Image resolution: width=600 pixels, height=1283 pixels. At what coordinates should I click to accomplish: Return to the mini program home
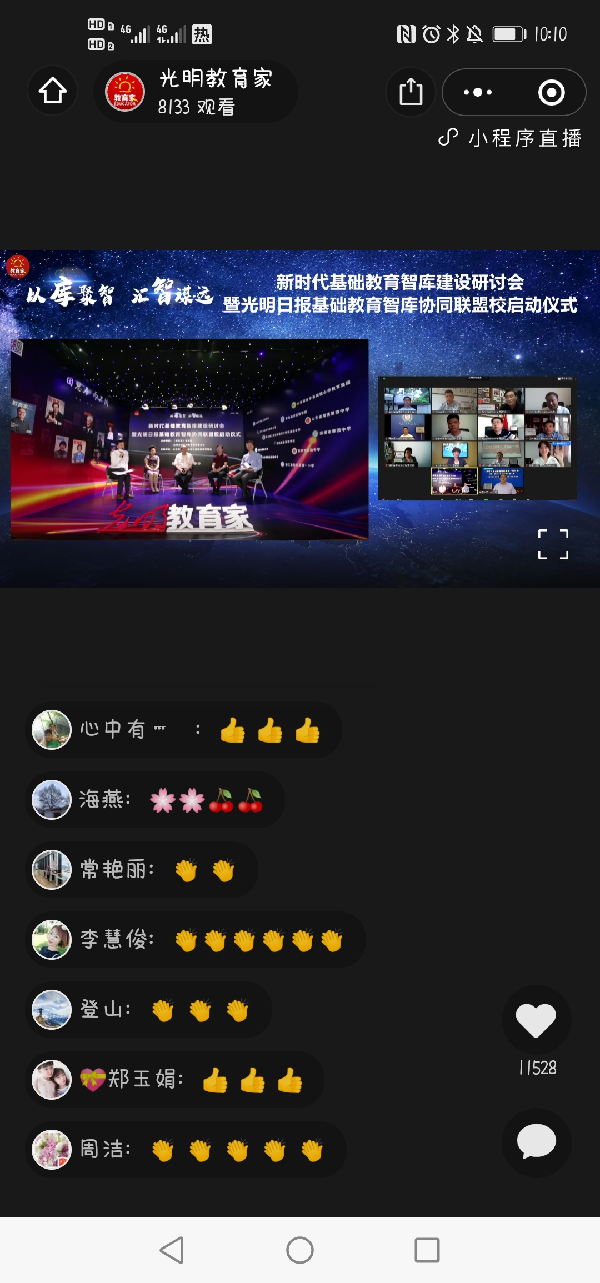pyautogui.click(x=52, y=92)
